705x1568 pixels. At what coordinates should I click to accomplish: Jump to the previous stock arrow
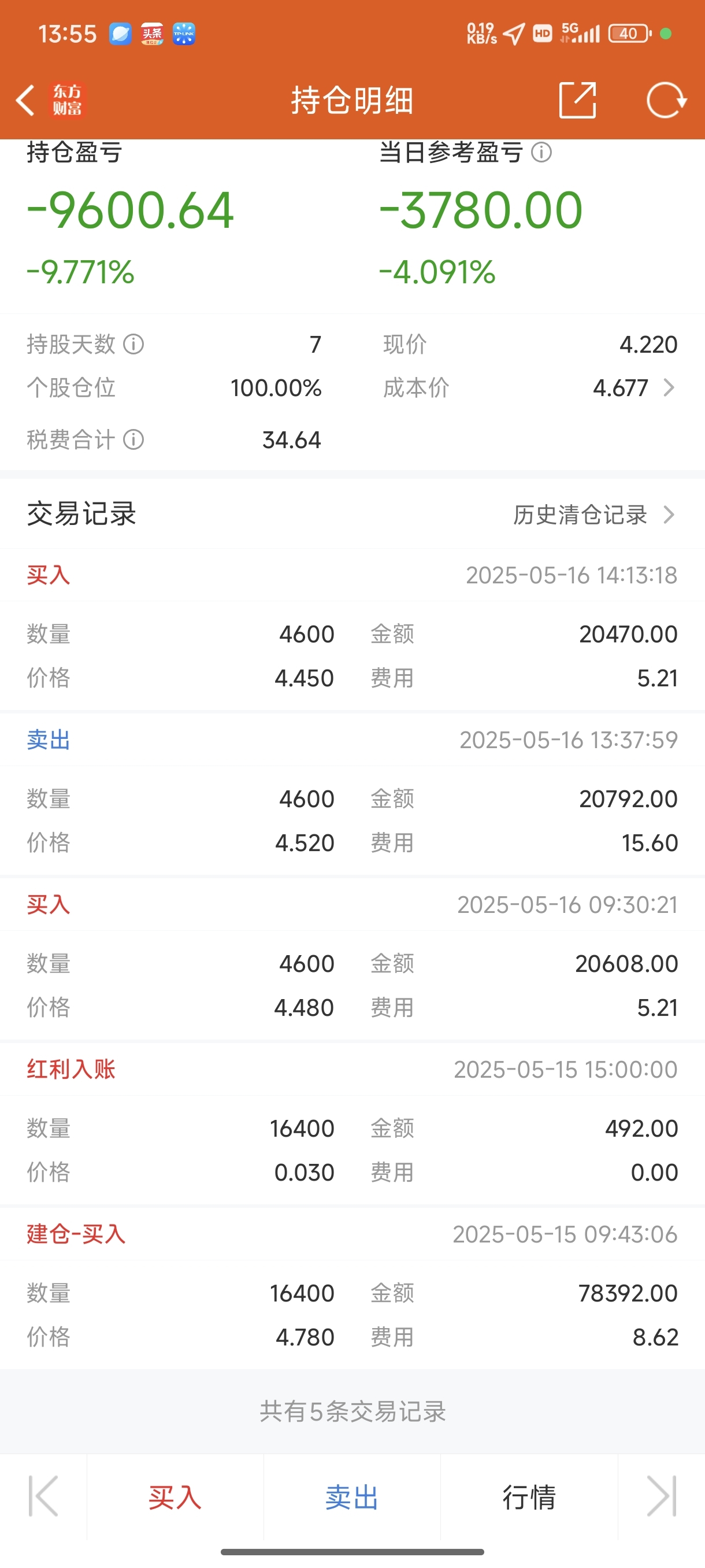click(43, 1496)
